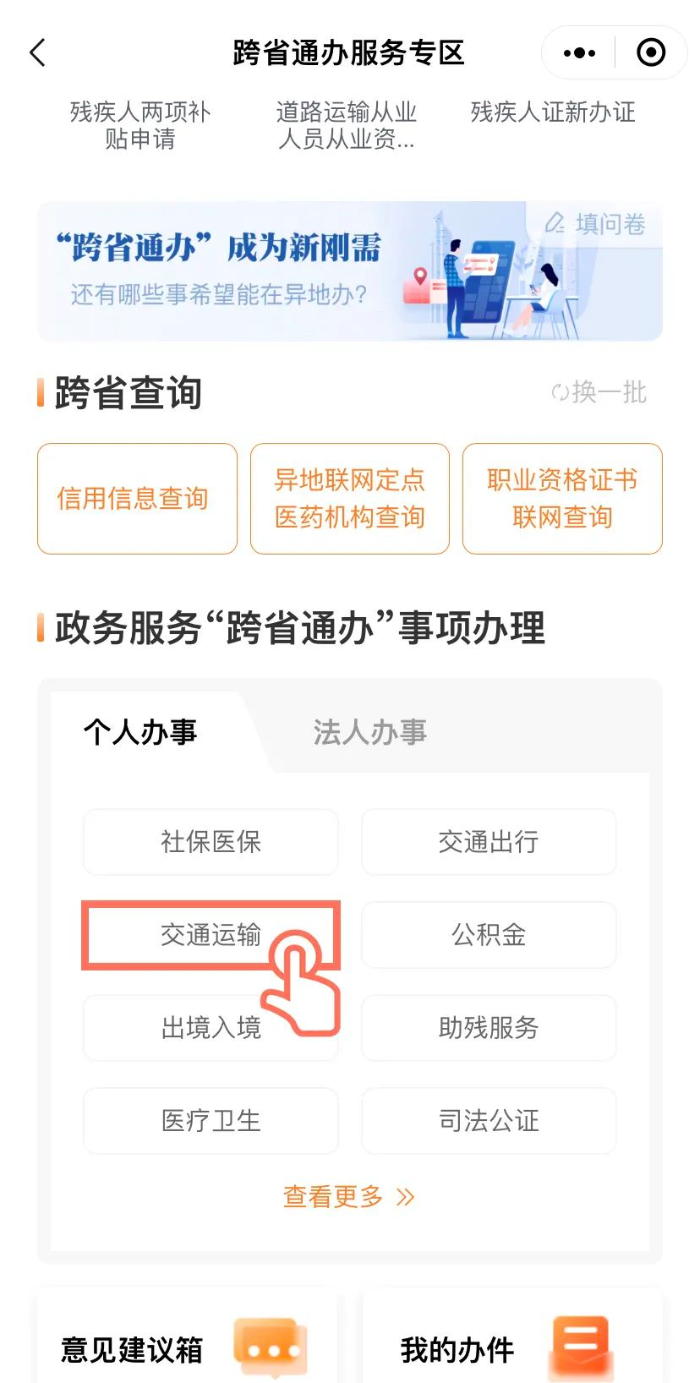Open the 司法公证 category

488,1121
